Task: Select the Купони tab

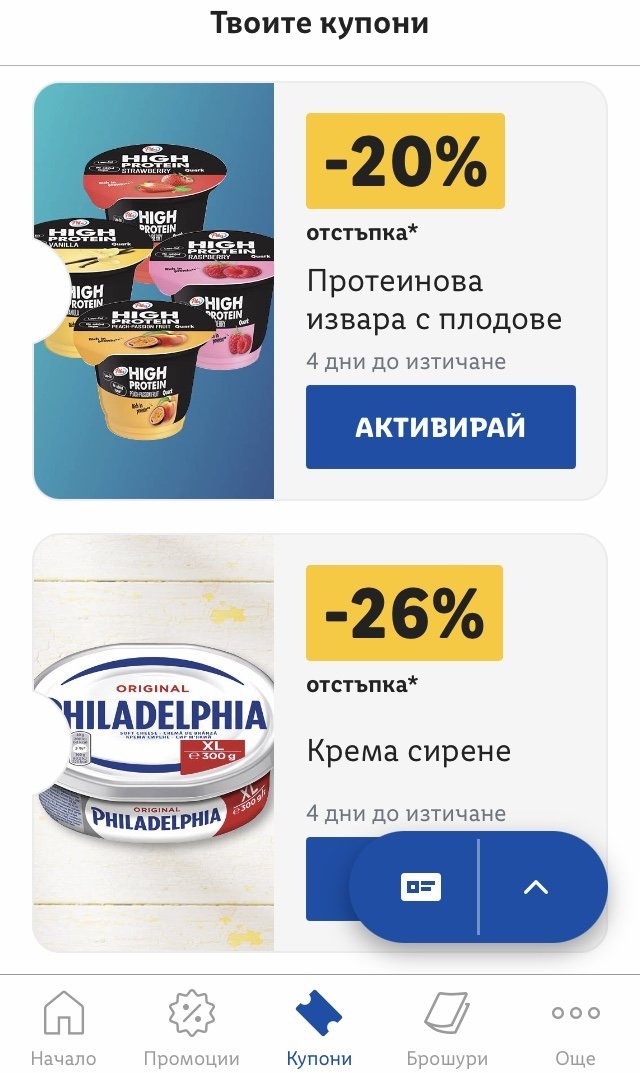Action: [x=319, y=1027]
